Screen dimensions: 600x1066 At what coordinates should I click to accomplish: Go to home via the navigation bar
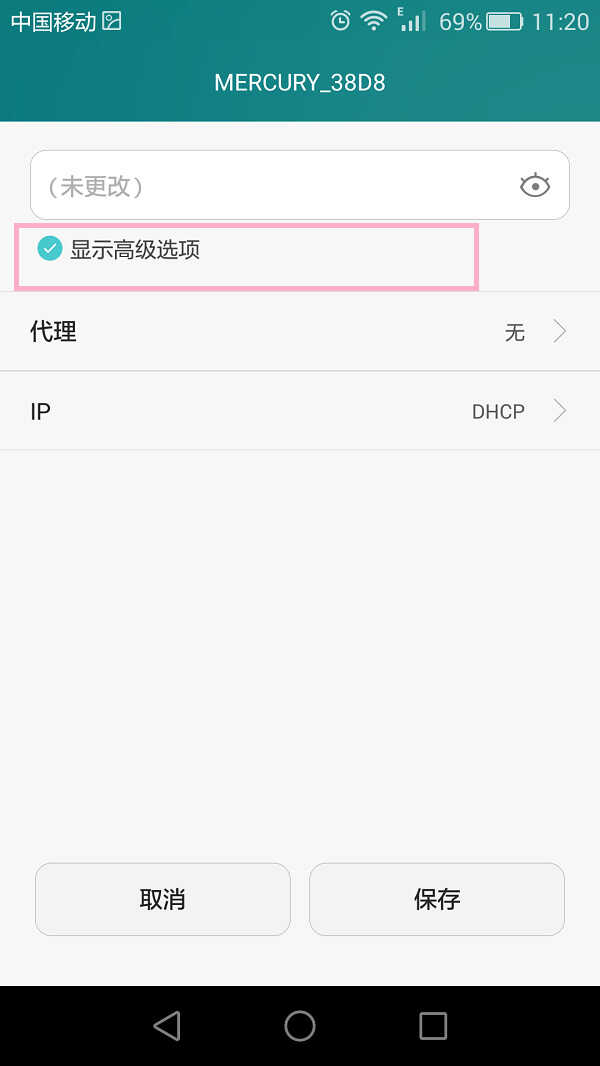click(x=300, y=1026)
